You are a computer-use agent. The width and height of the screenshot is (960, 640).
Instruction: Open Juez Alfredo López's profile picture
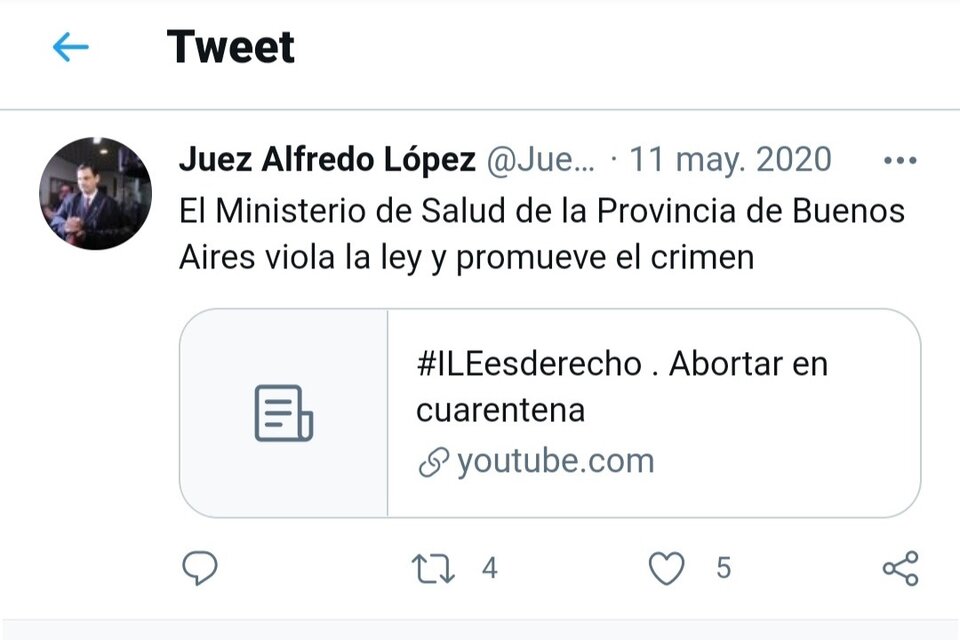coord(95,193)
